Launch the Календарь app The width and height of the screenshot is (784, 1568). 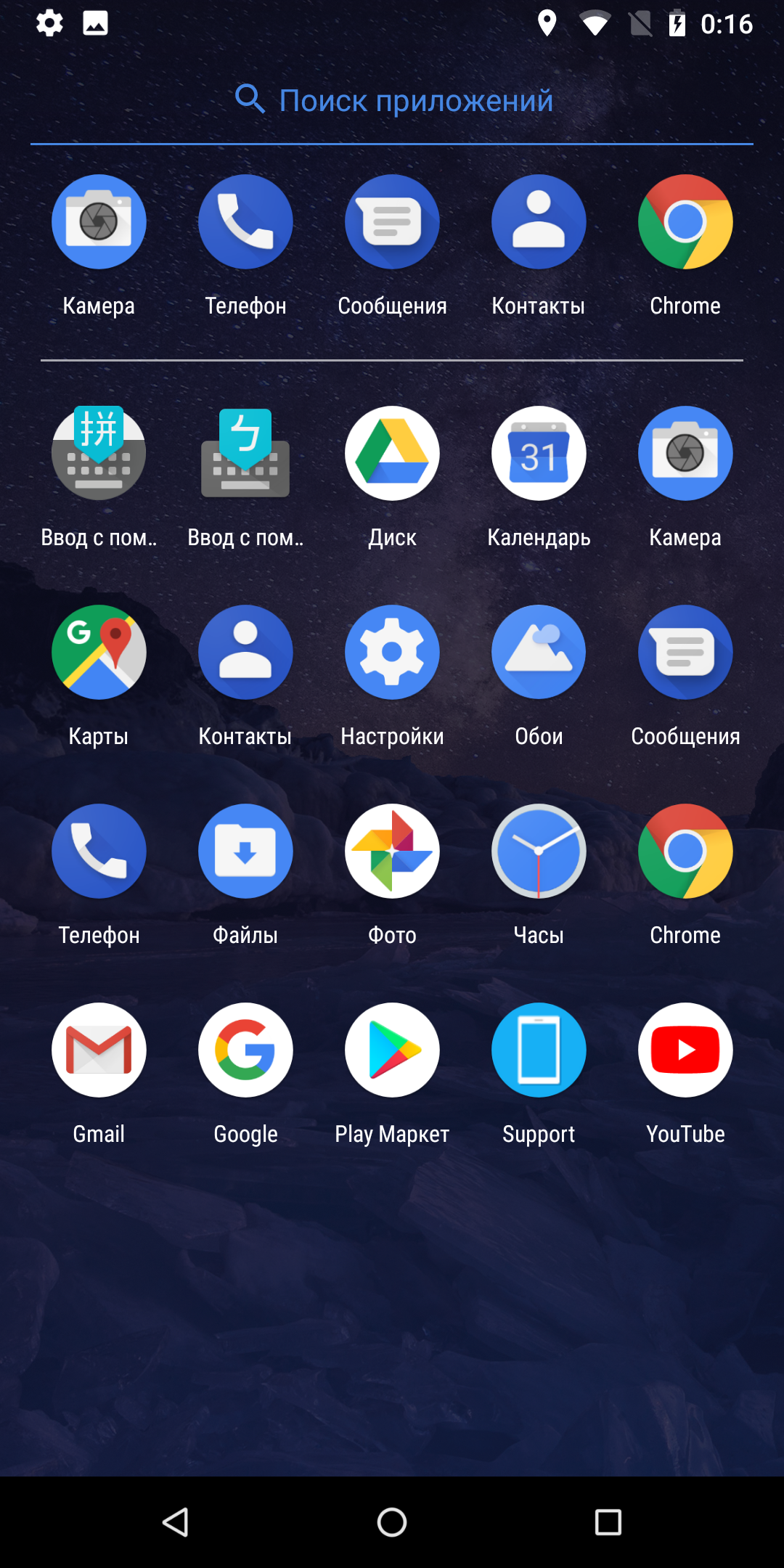point(539,454)
